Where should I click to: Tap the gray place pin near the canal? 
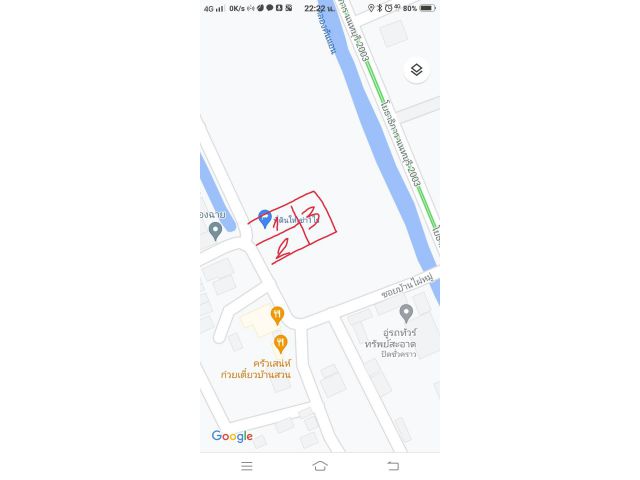tap(215, 231)
